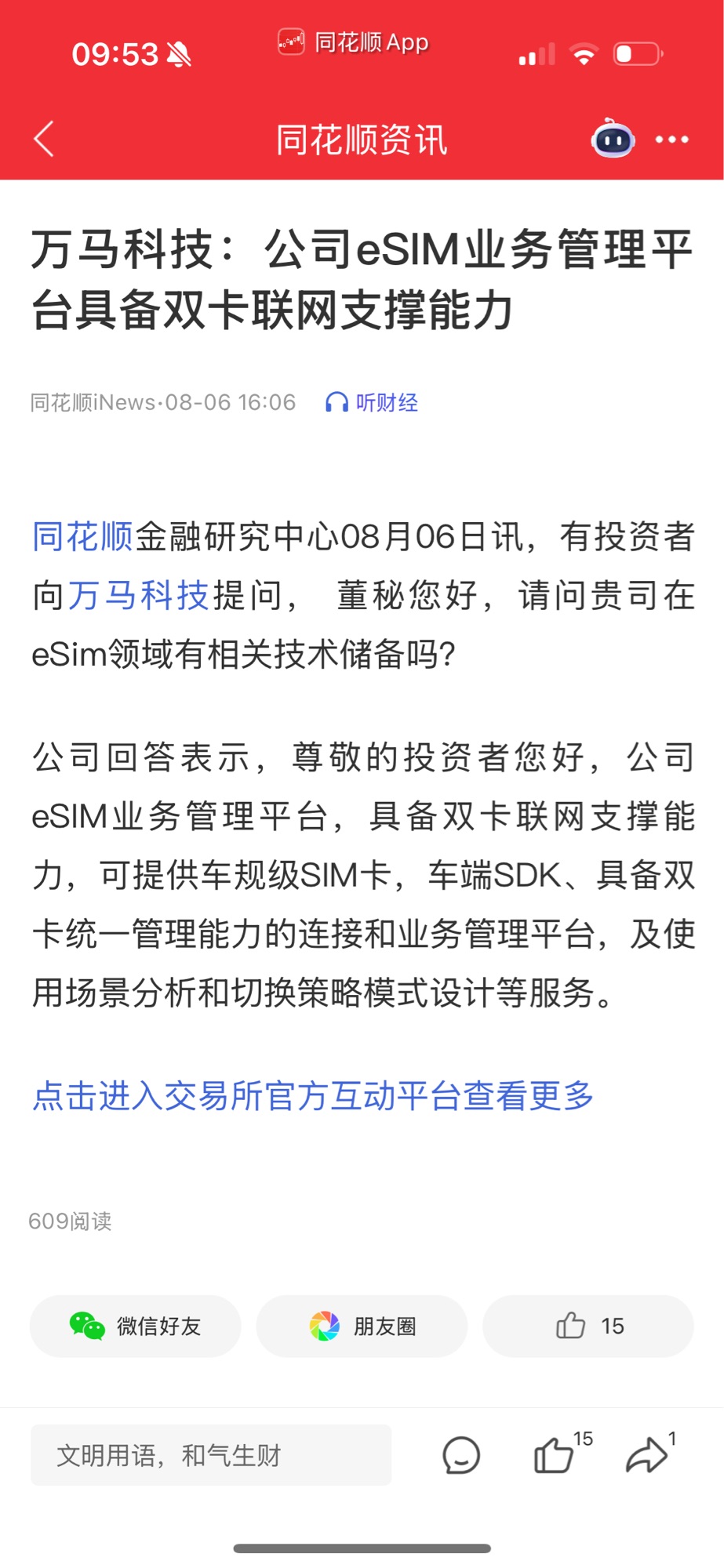Viewport: 724px width, 1568px height.
Task: Share article to 朋友圈
Action: 362,1326
